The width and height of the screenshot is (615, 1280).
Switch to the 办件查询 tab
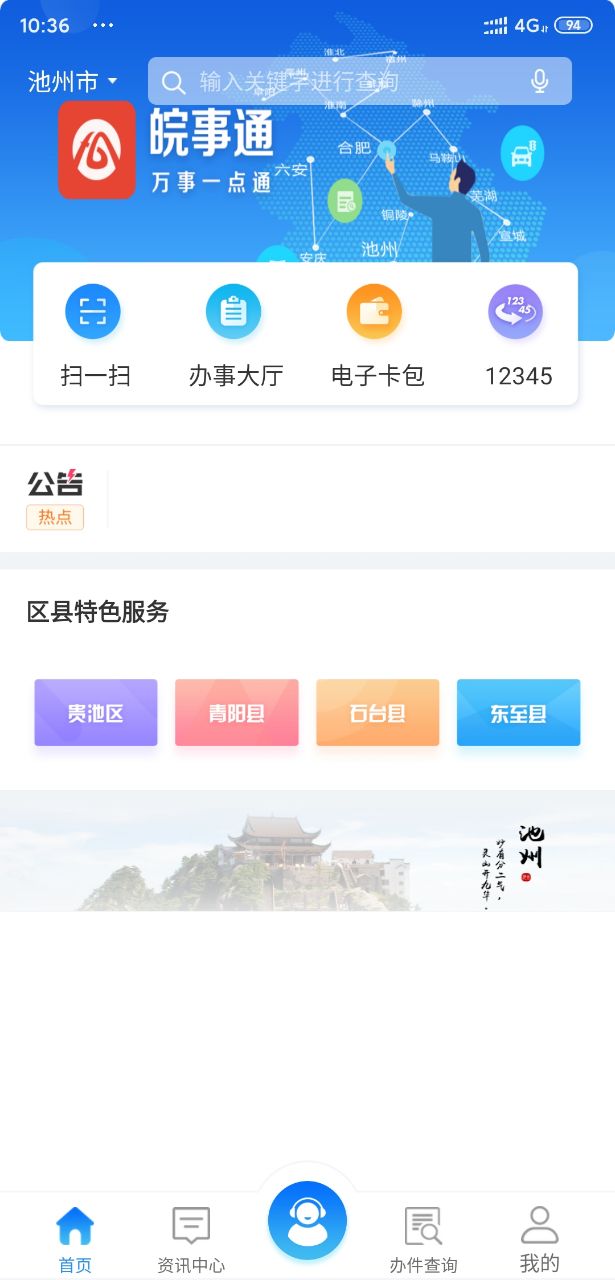click(x=423, y=1238)
